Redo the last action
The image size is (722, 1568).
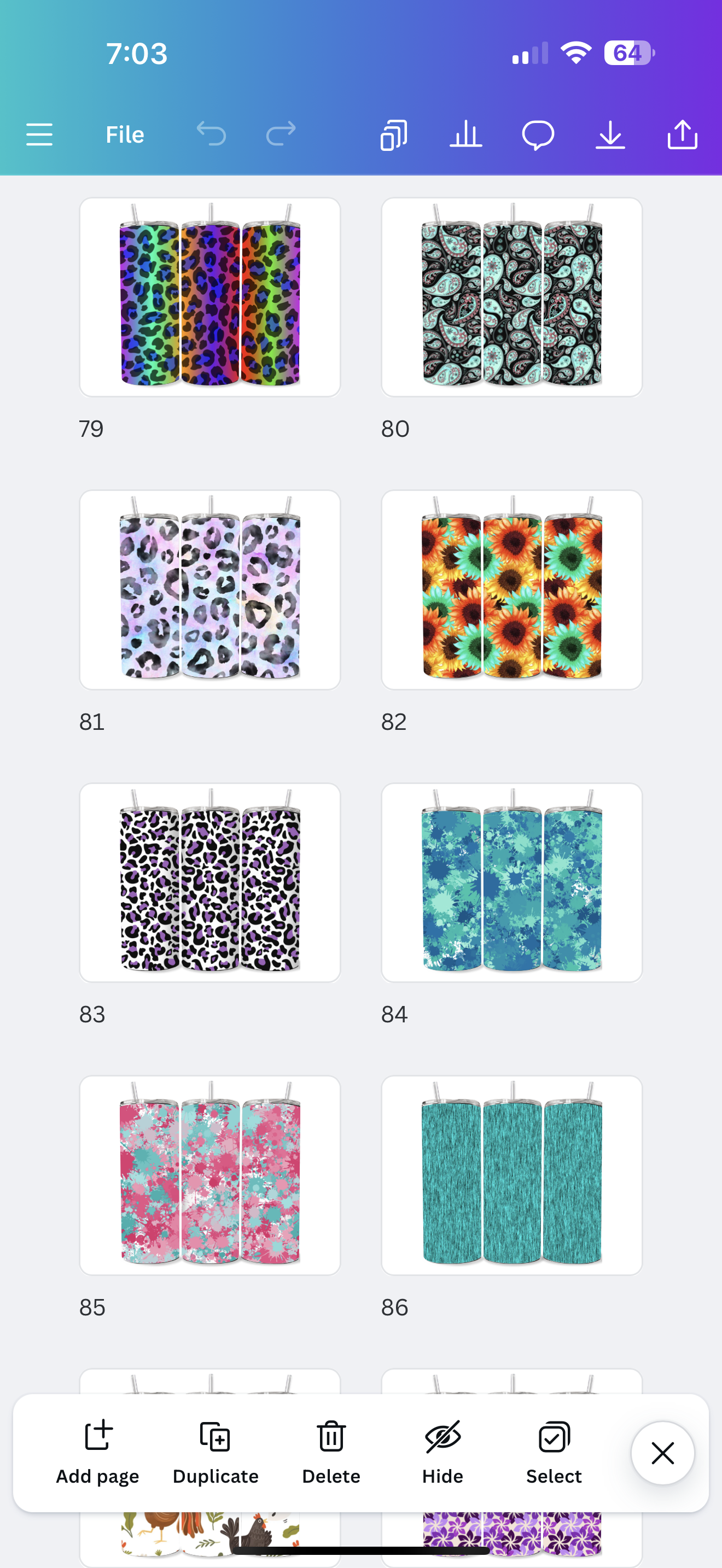tap(281, 134)
